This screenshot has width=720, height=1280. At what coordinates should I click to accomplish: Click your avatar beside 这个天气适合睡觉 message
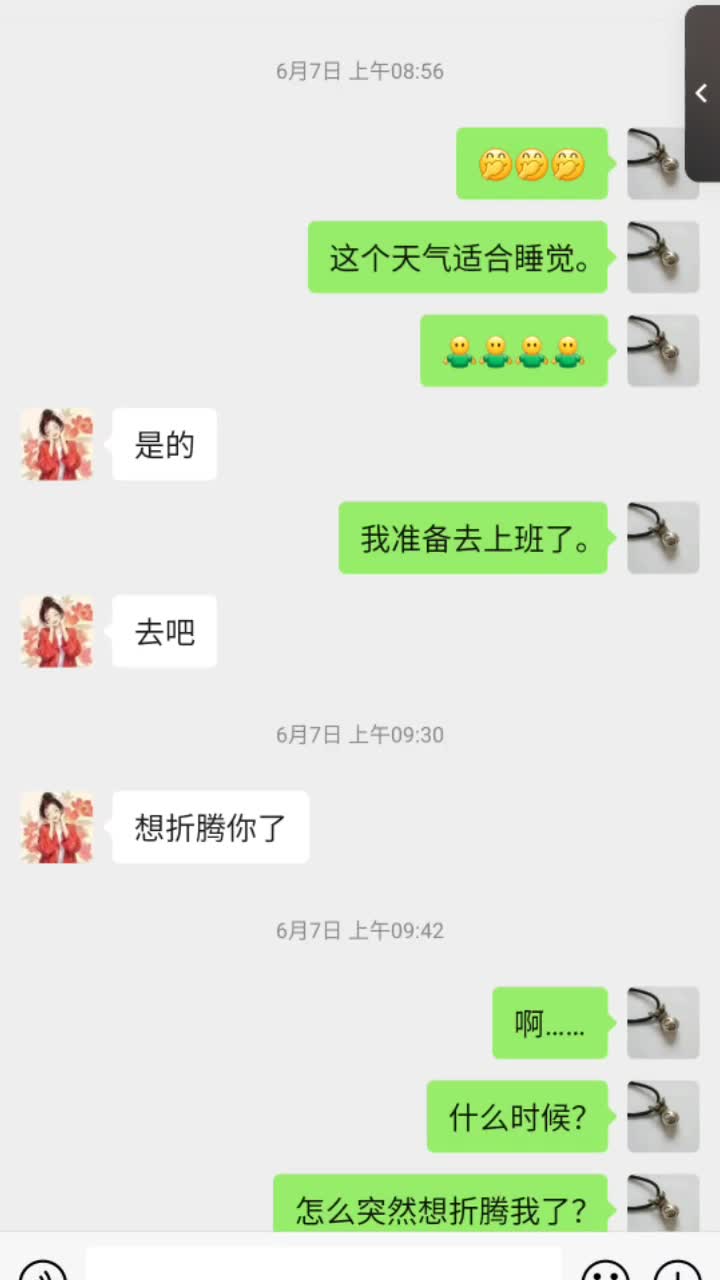[x=663, y=257]
